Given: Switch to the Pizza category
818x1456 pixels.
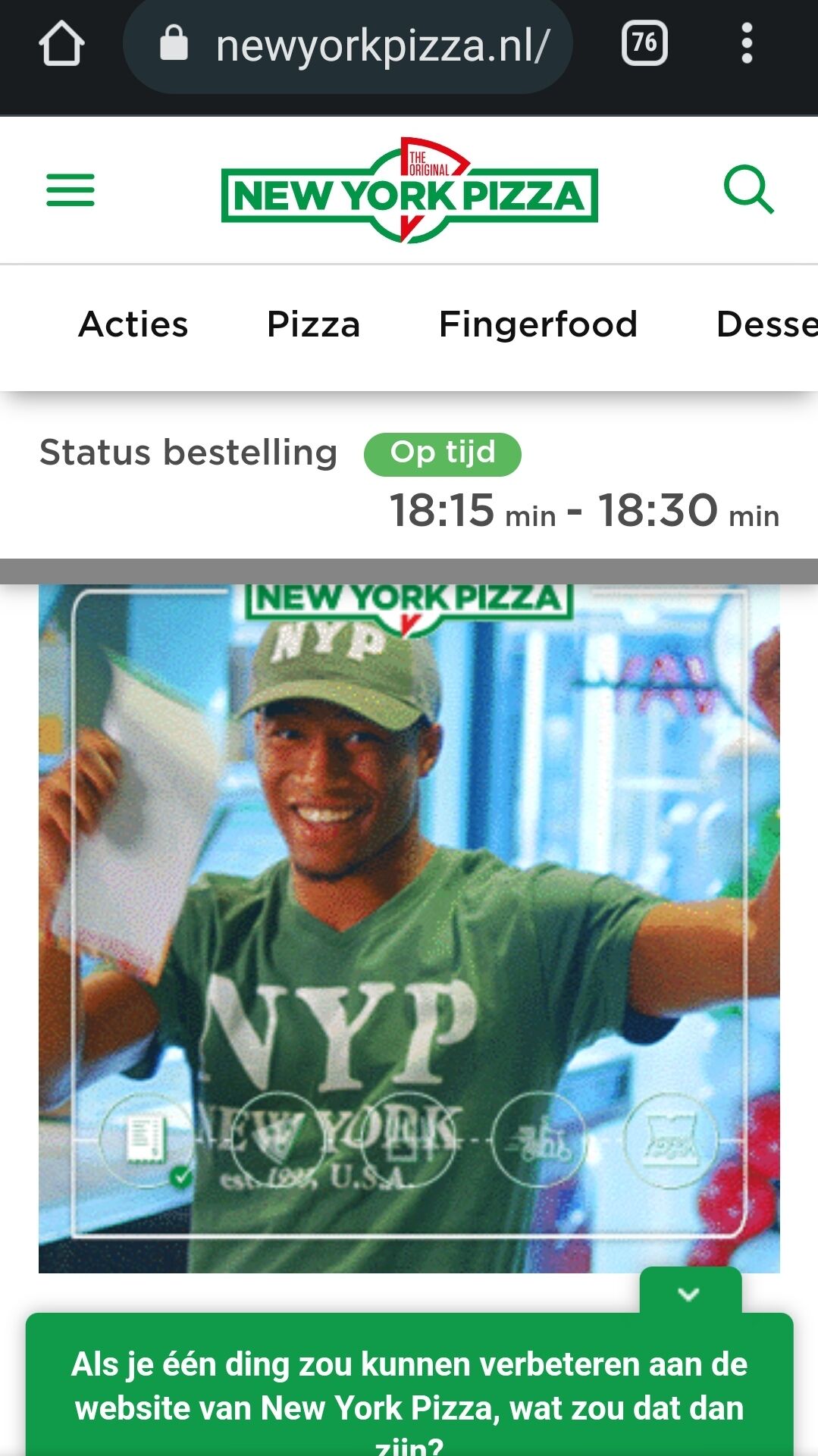Looking at the screenshot, I should tap(313, 324).
